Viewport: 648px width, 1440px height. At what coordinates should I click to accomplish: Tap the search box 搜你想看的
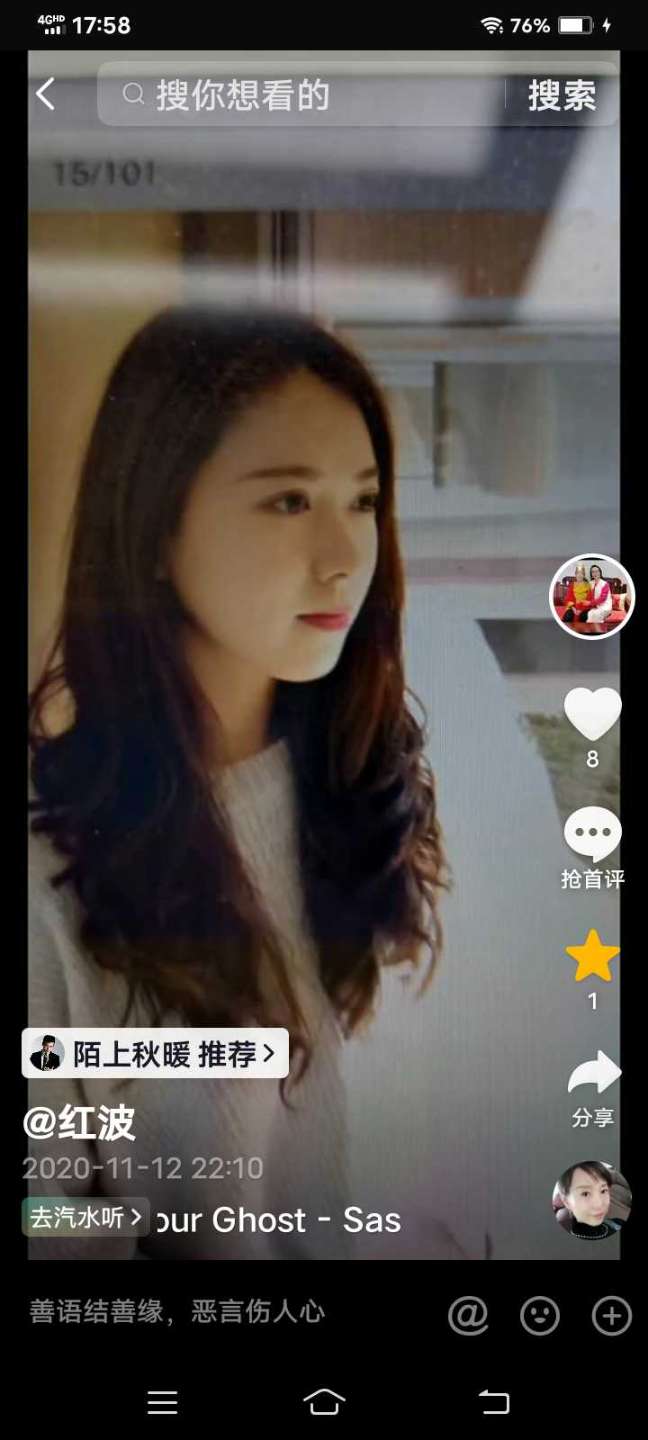(300, 96)
